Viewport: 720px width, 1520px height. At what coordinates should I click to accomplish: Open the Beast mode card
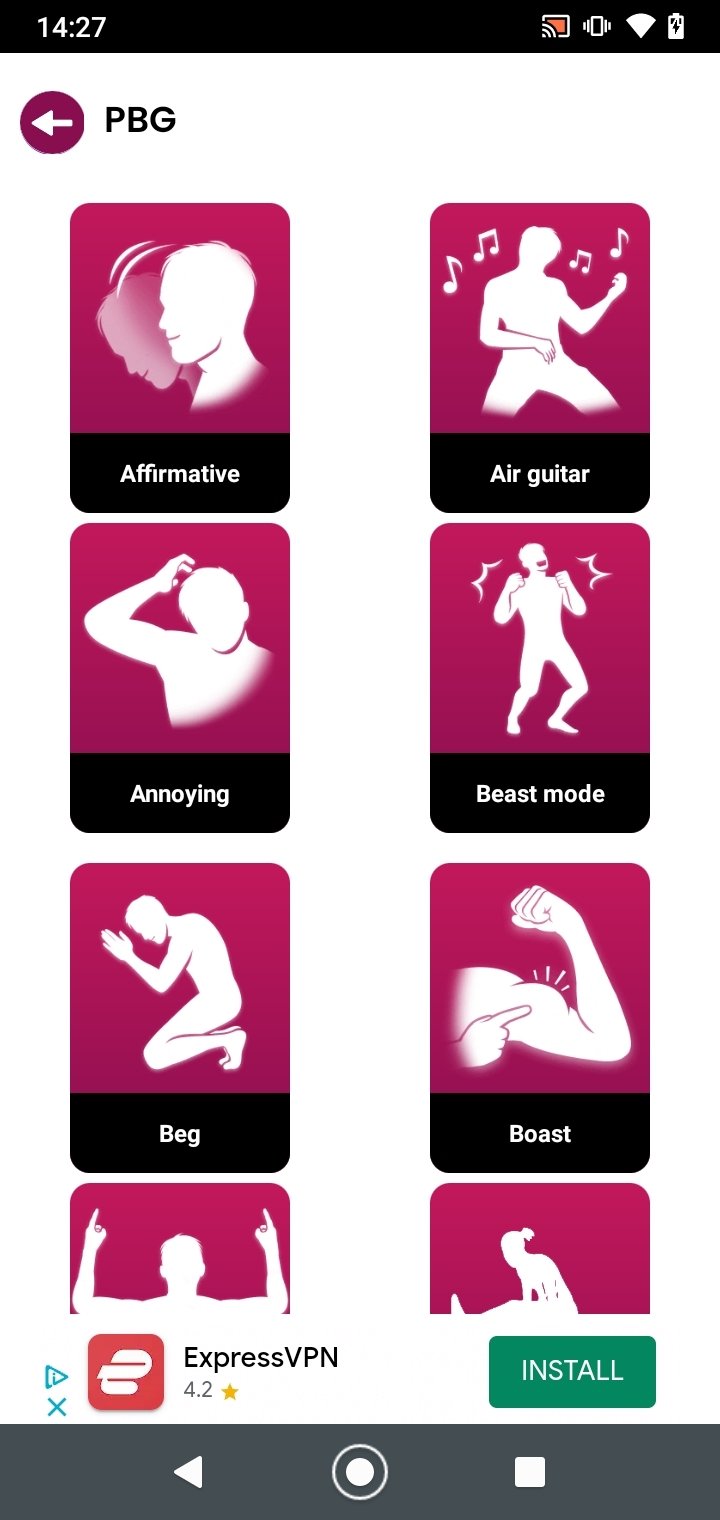[x=540, y=678]
